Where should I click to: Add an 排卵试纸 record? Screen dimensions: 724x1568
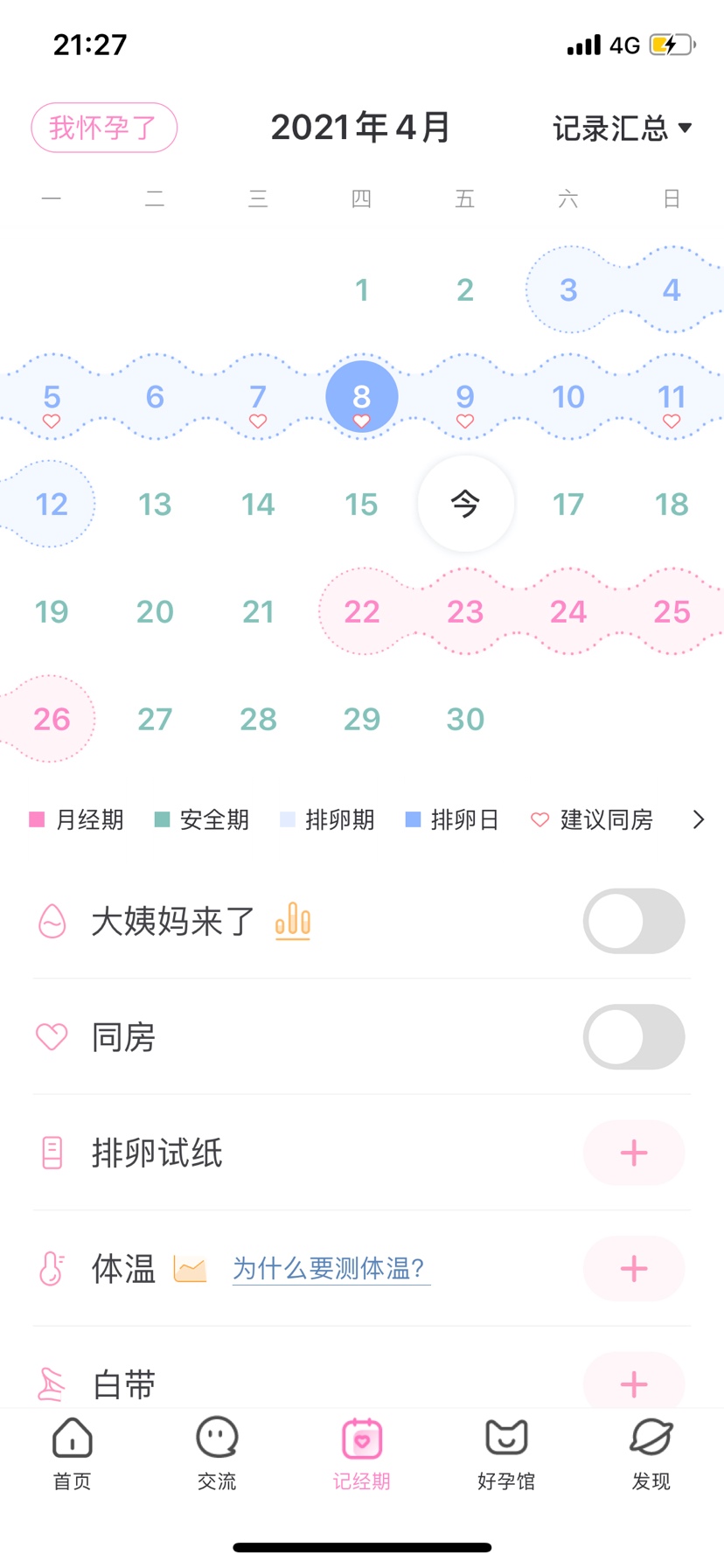[633, 1153]
